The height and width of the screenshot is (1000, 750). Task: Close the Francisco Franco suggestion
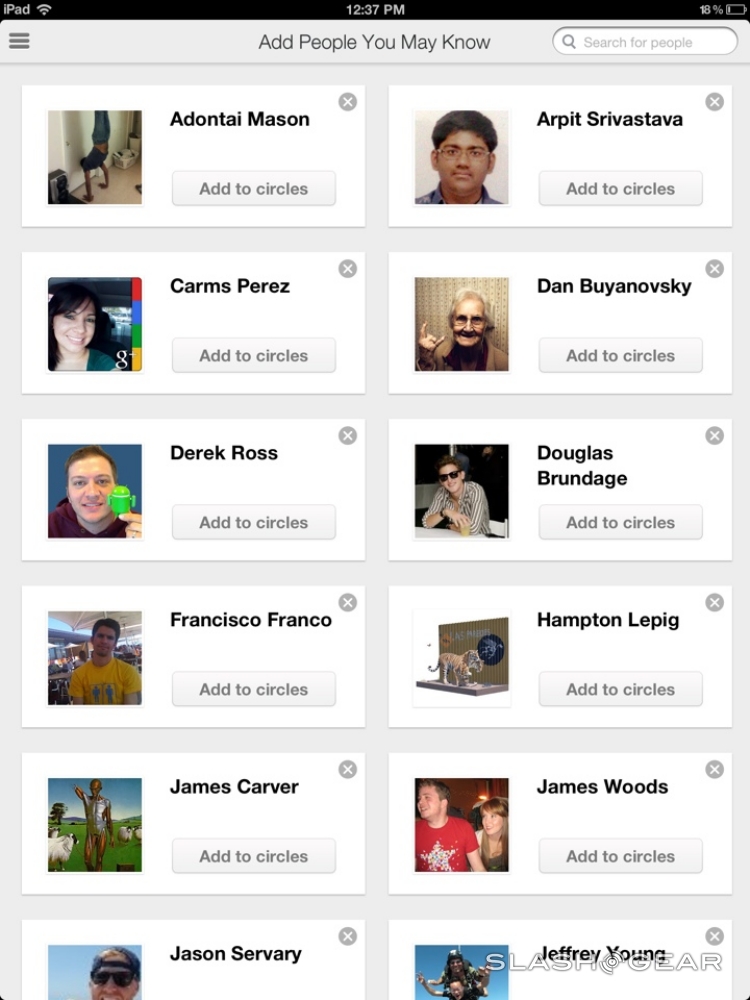[x=347, y=603]
